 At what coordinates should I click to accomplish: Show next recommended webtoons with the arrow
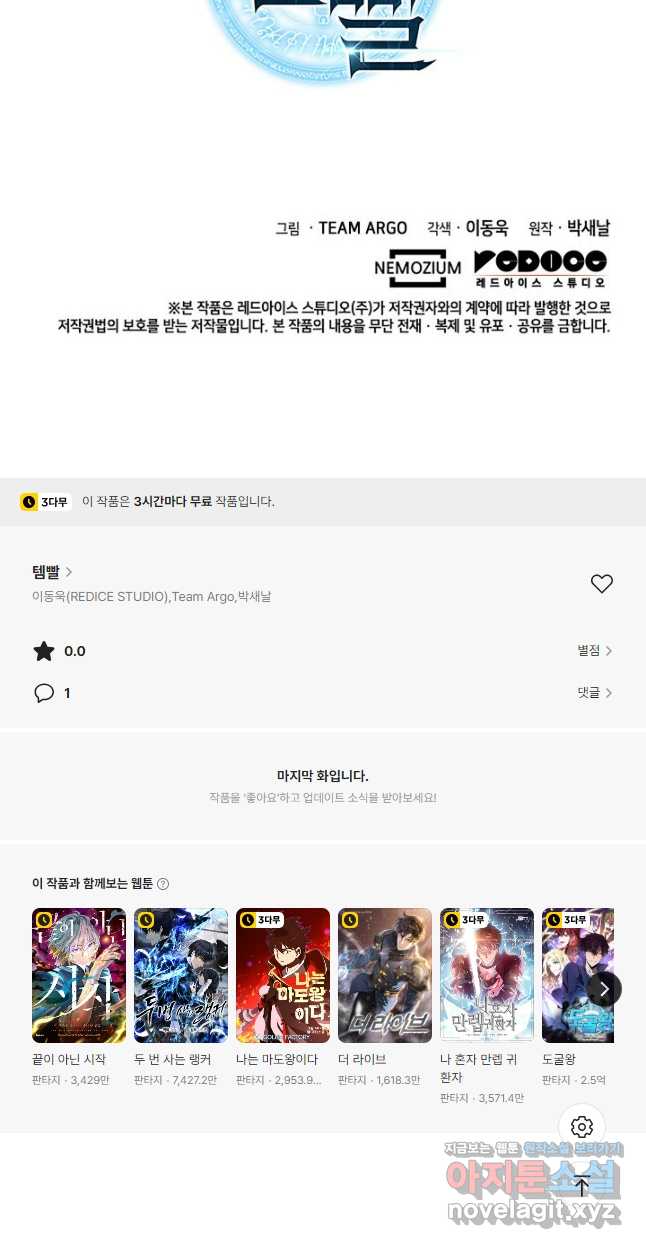[x=604, y=989]
